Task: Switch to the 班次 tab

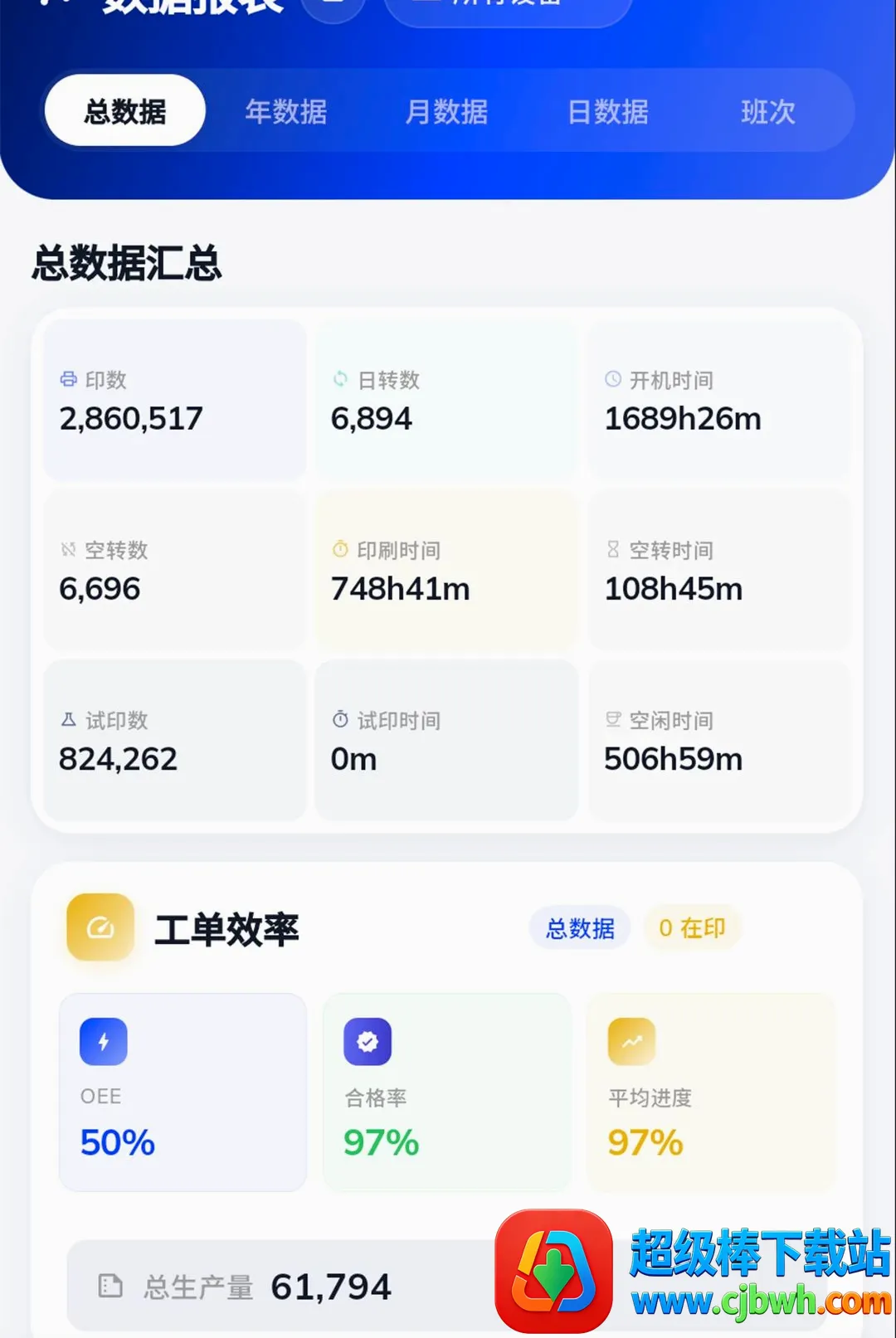Action: pyautogui.click(x=768, y=111)
